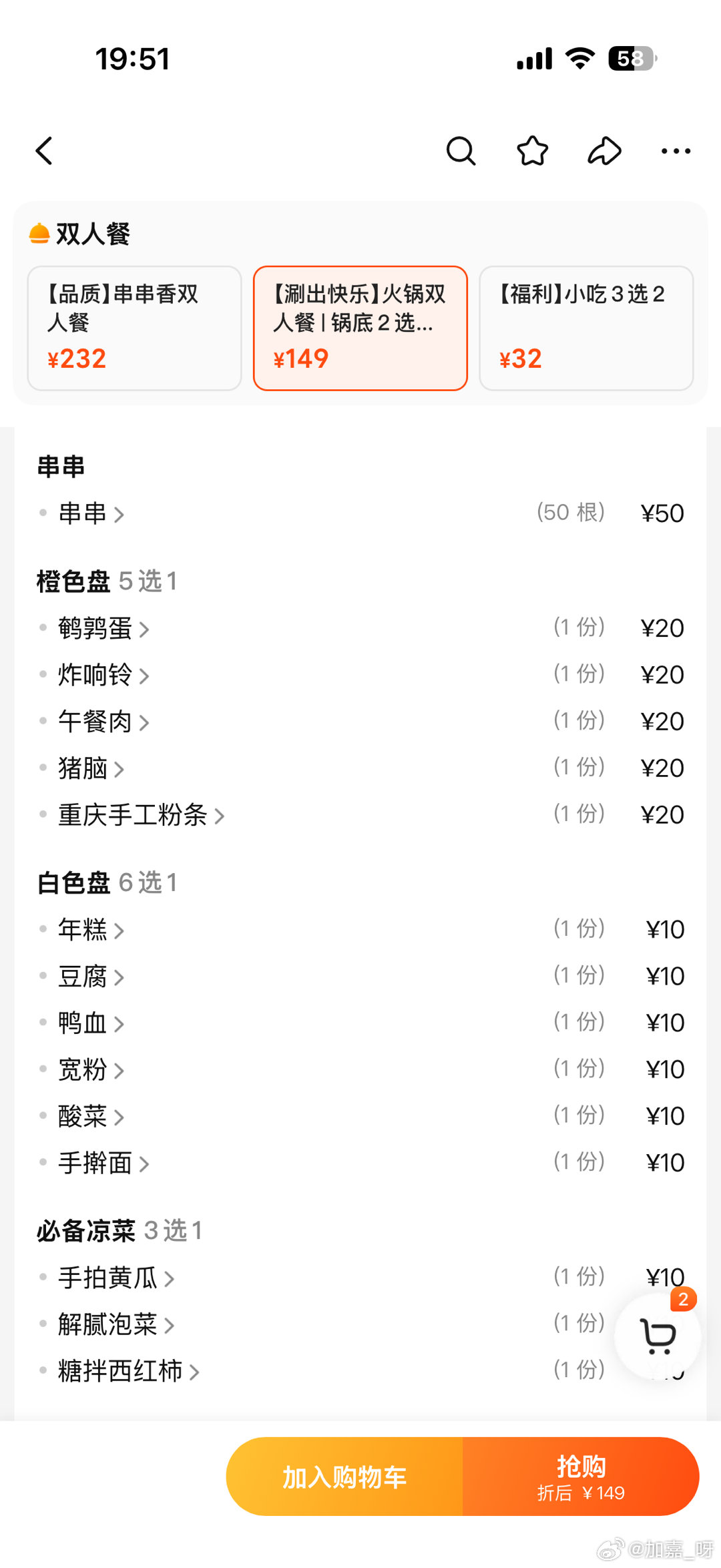Open the 炸响铃 item details
This screenshot has width=721, height=1568.
point(103,675)
